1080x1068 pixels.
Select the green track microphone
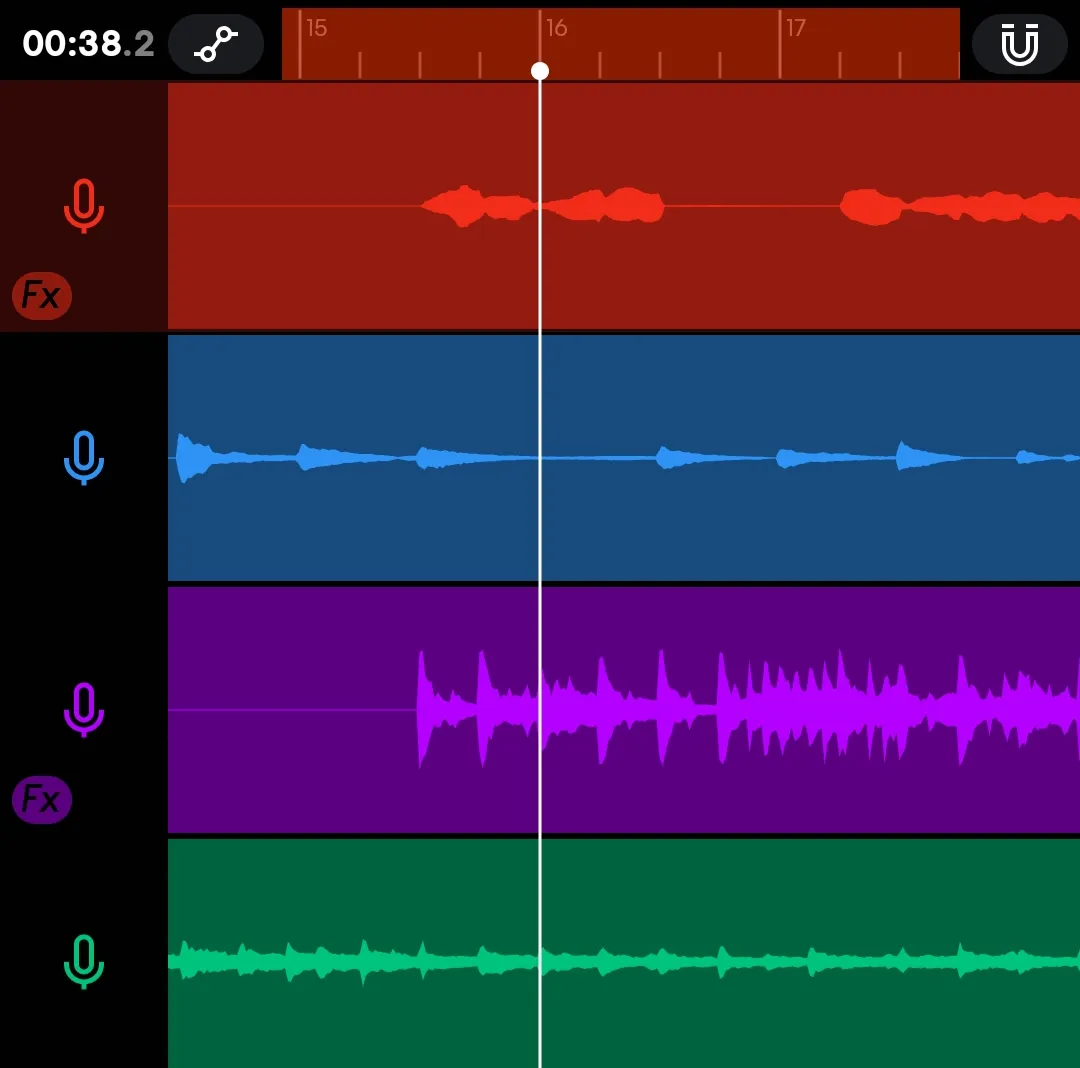[x=84, y=961]
